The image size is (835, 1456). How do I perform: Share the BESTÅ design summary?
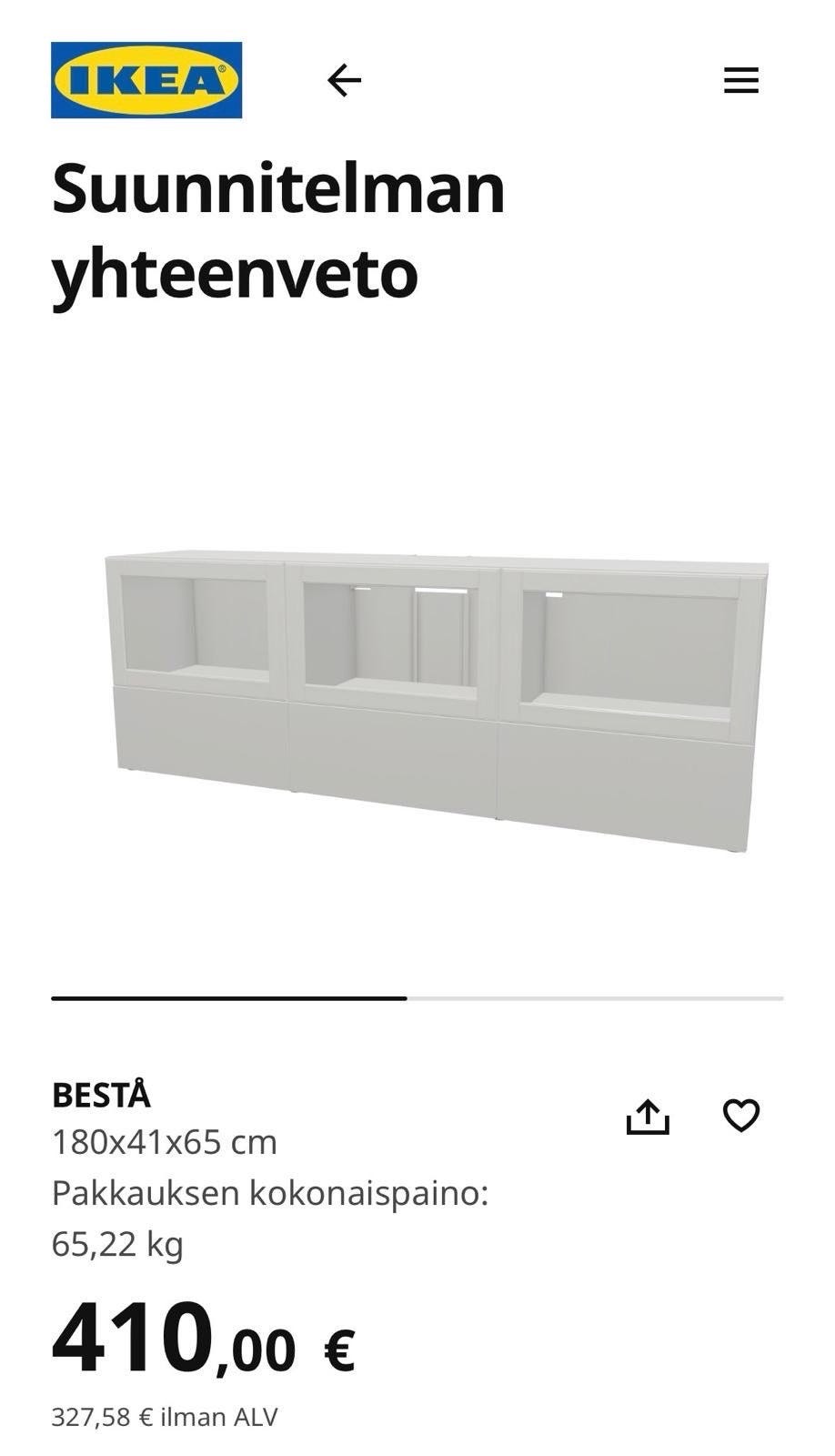(648, 1117)
